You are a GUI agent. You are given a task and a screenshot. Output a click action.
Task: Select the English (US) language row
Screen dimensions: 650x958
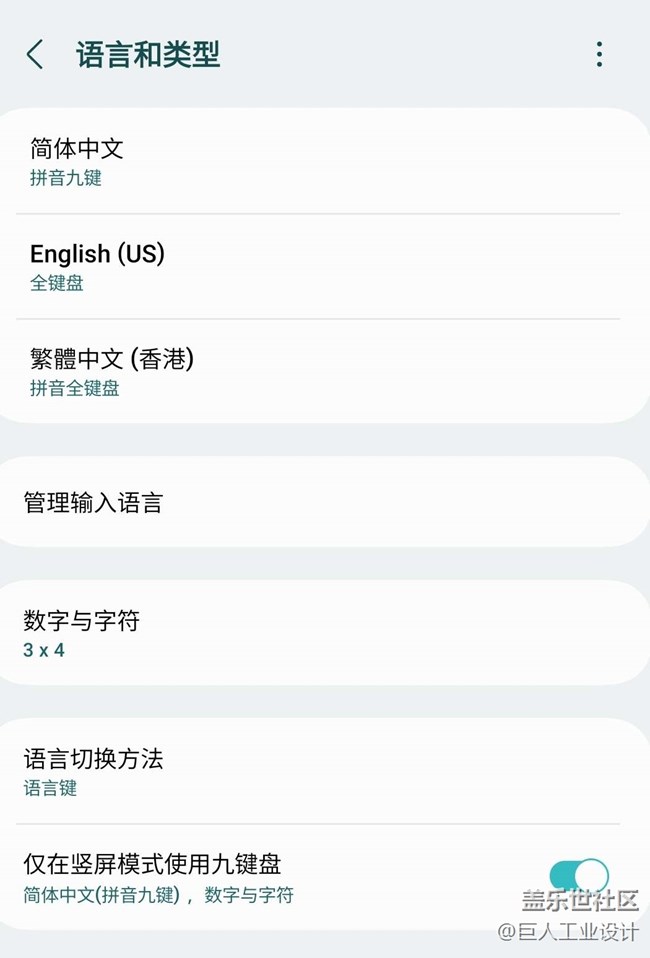(x=320, y=266)
